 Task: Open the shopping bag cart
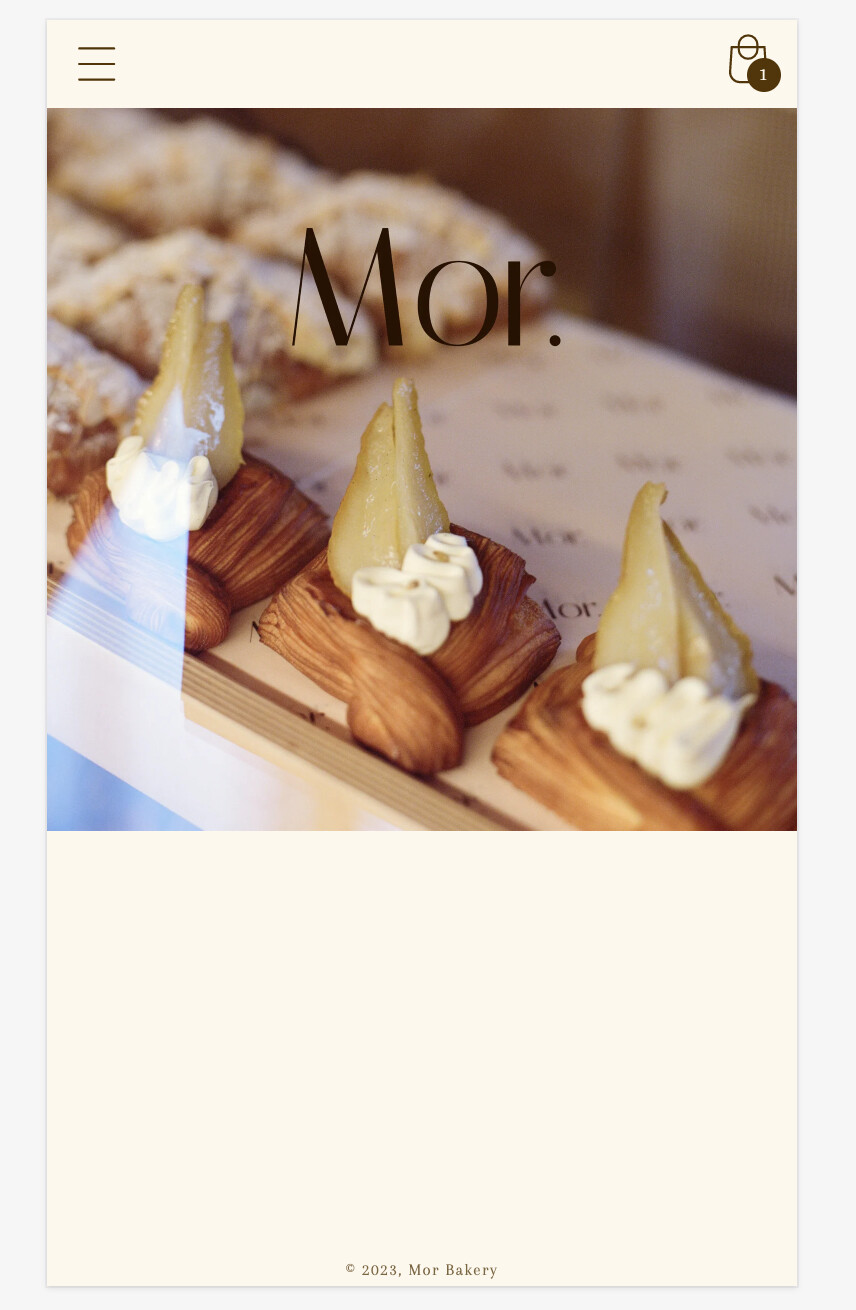748,62
